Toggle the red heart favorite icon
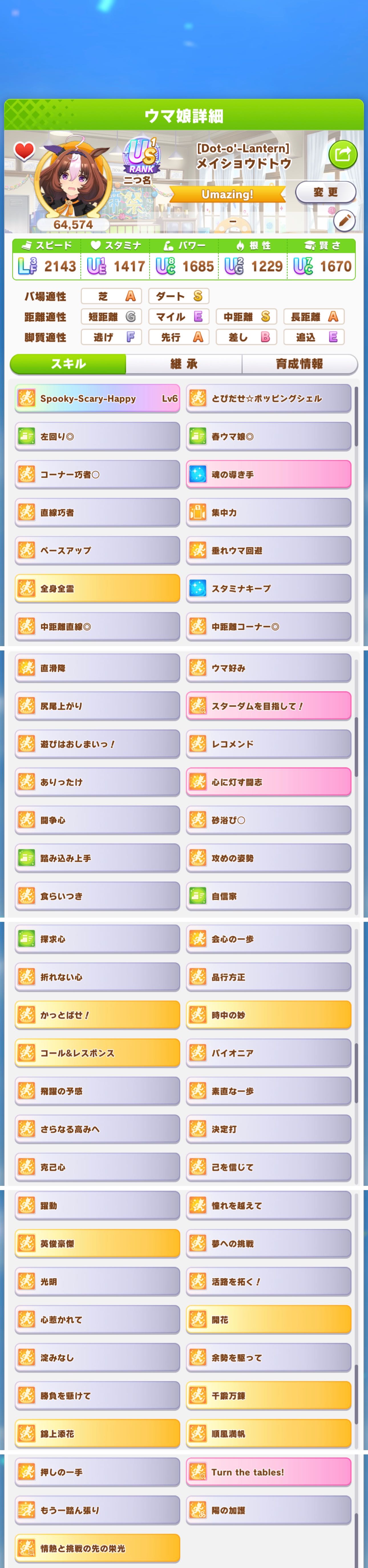This screenshot has height=1568, width=368. coord(24,151)
